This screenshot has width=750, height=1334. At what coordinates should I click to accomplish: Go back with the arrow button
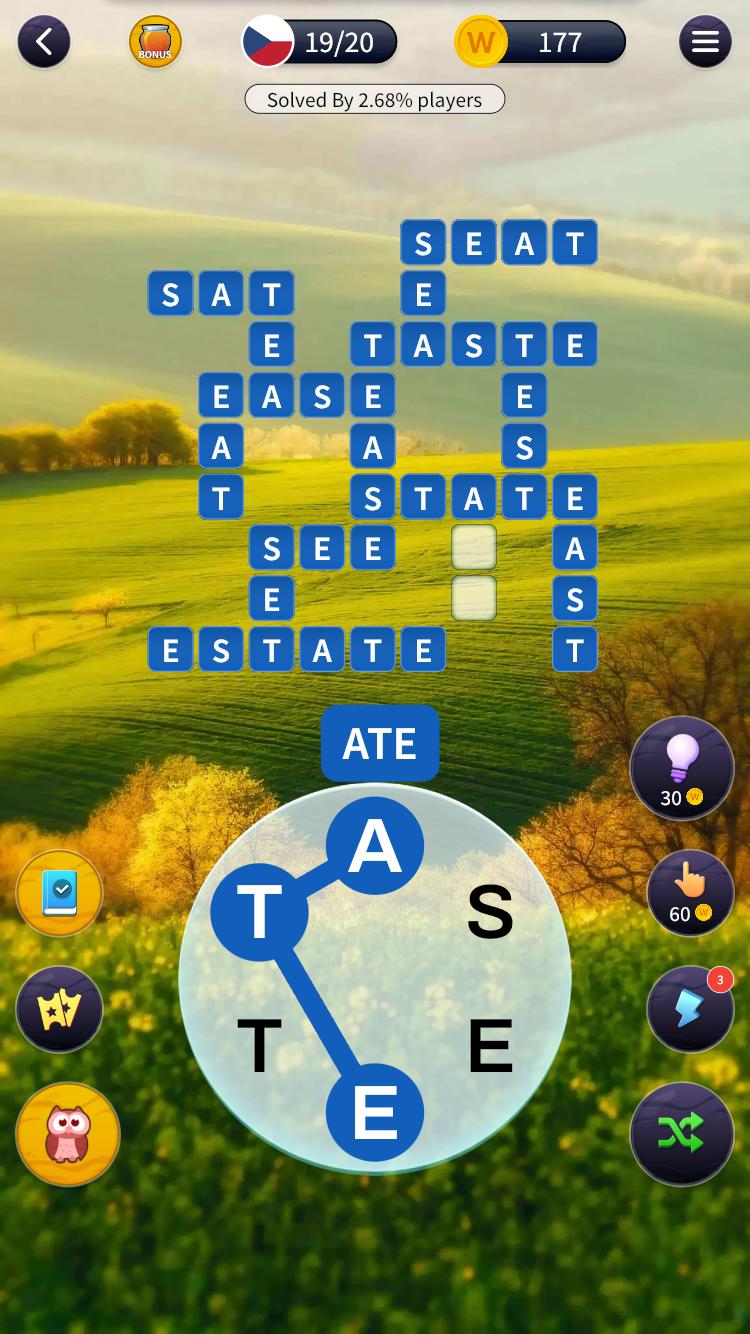click(x=44, y=42)
